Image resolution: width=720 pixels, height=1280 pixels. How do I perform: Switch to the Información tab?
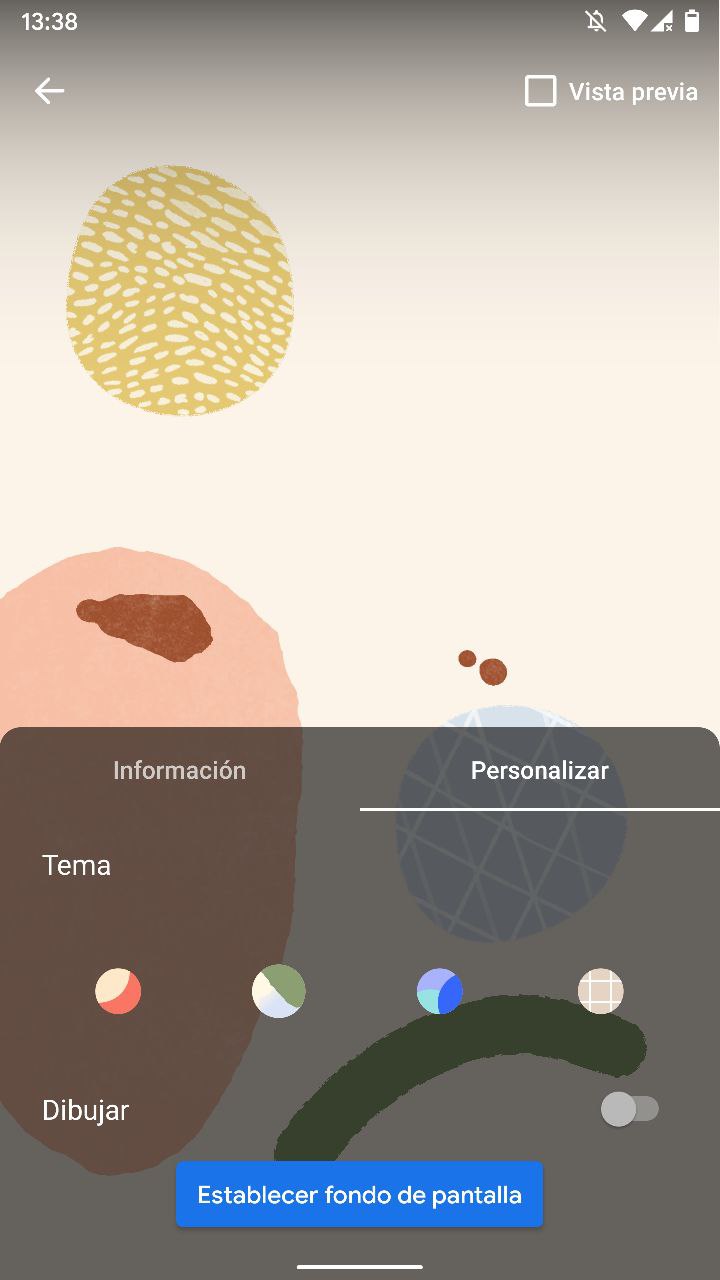179,770
